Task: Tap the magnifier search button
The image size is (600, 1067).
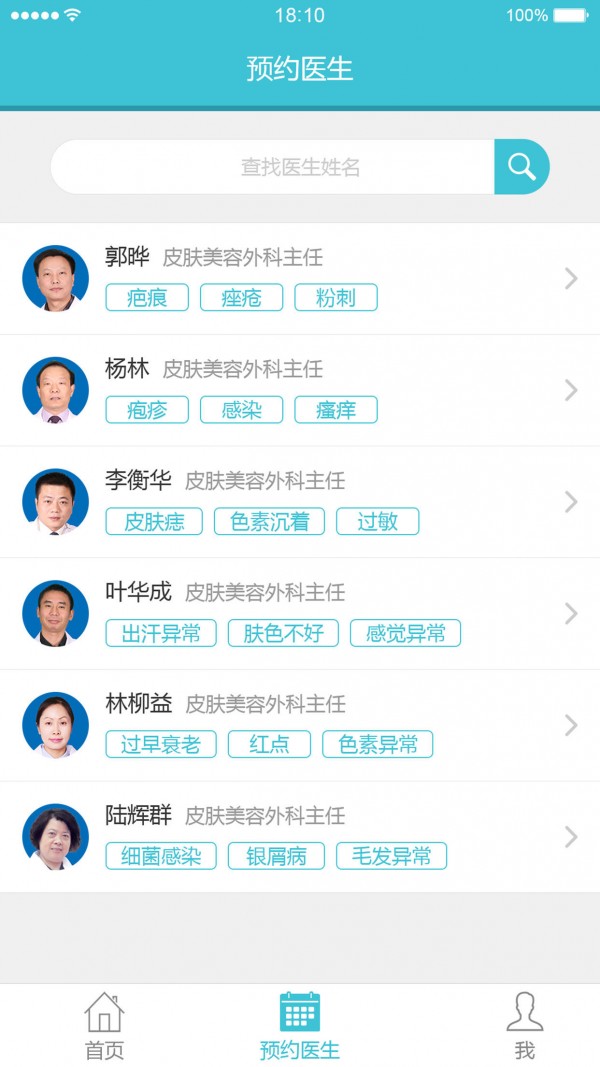Action: (521, 167)
